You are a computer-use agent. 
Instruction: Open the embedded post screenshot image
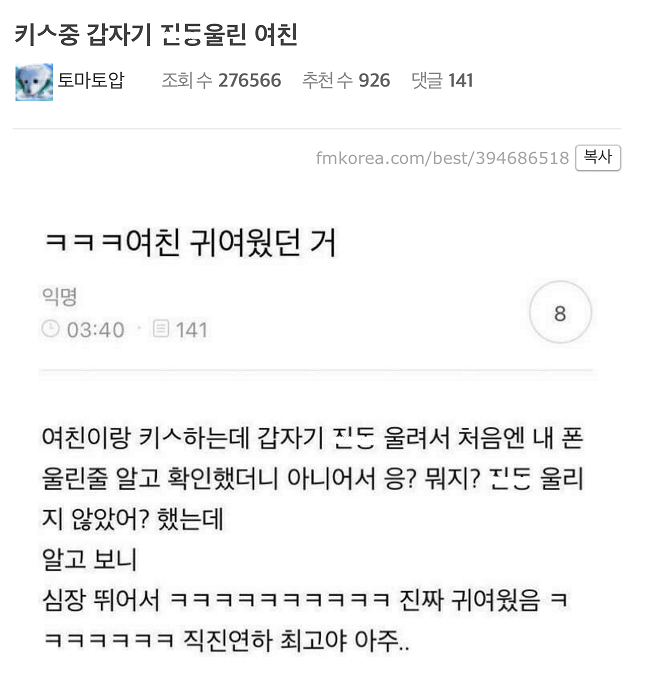(x=316, y=430)
